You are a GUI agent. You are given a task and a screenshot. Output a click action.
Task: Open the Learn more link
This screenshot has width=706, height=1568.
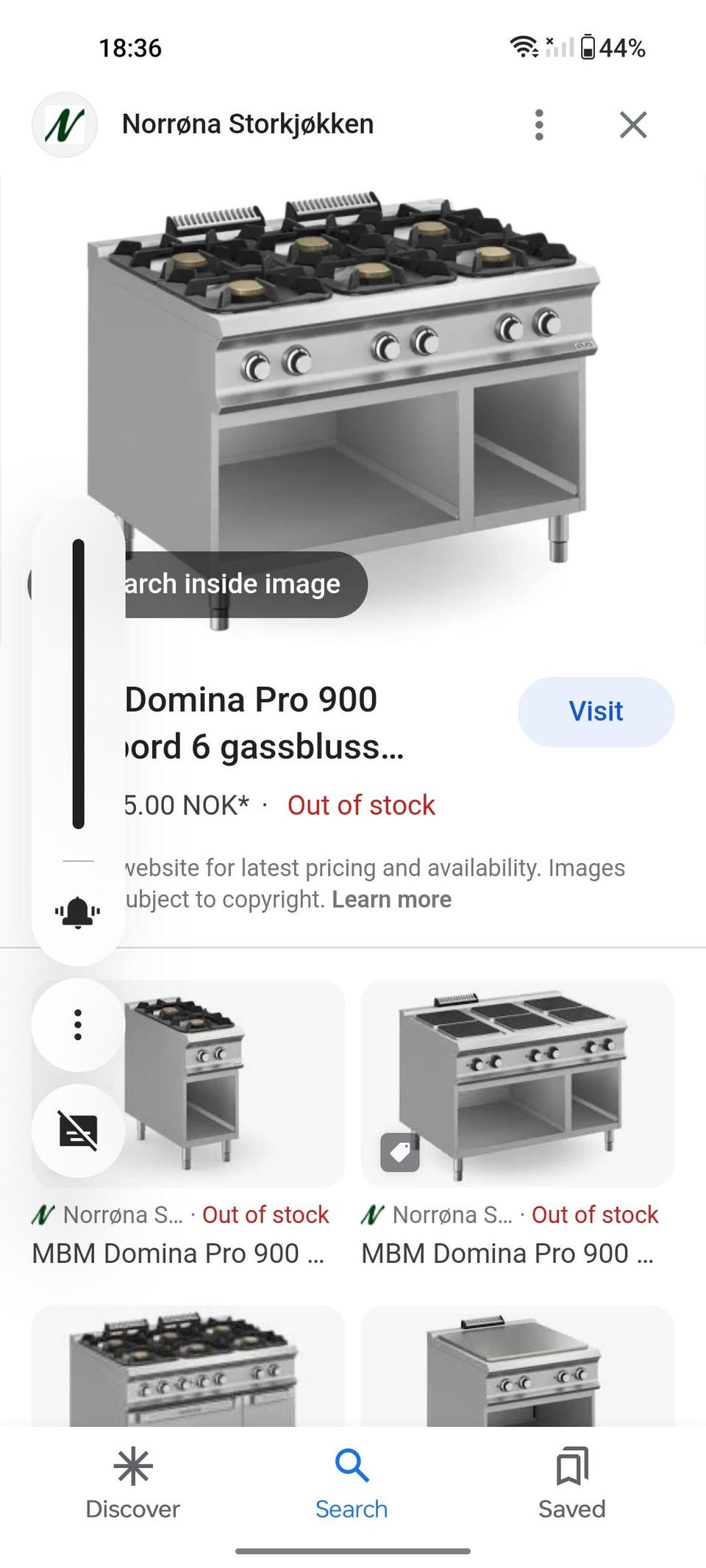(x=391, y=900)
